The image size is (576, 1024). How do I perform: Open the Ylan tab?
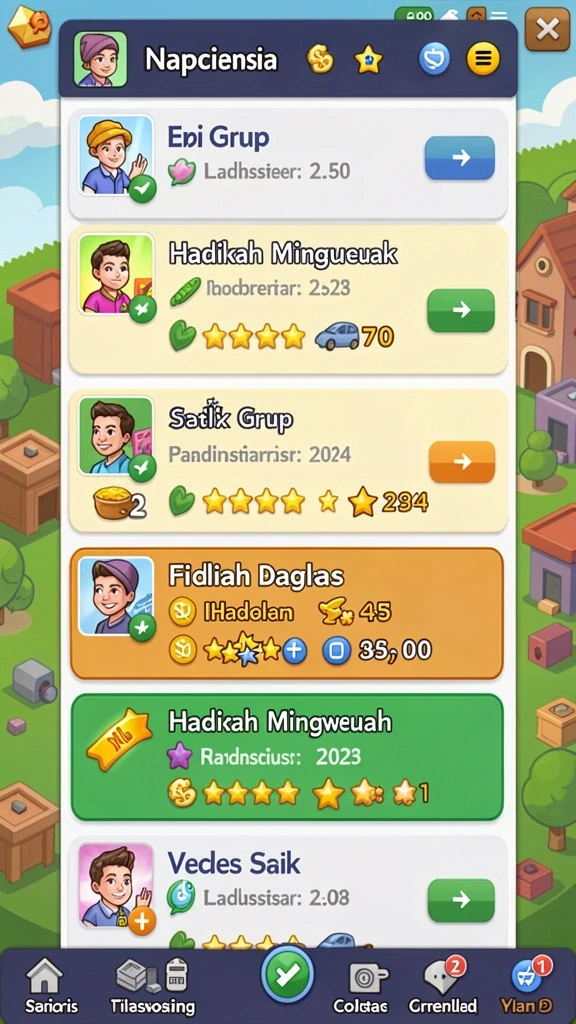click(x=528, y=985)
